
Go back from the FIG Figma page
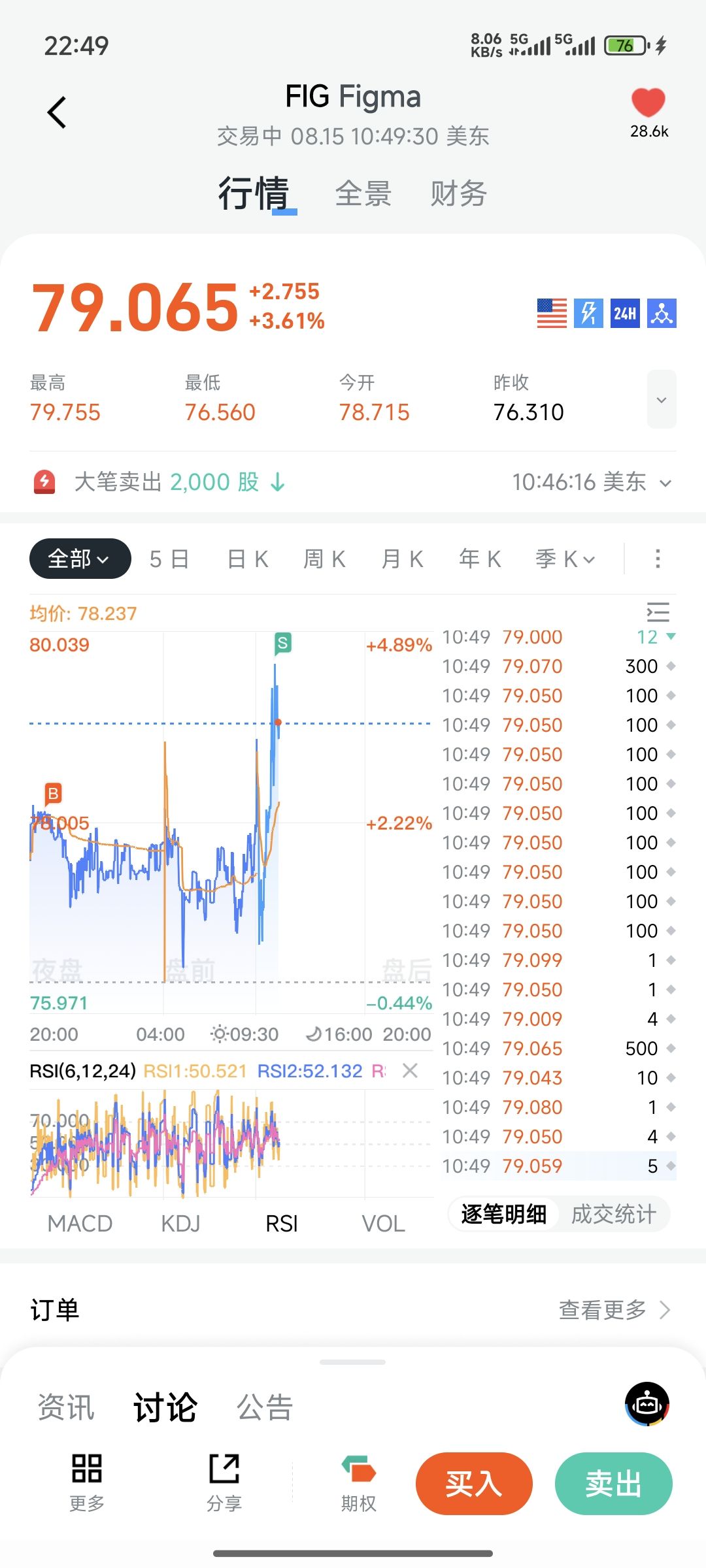tap(58, 112)
